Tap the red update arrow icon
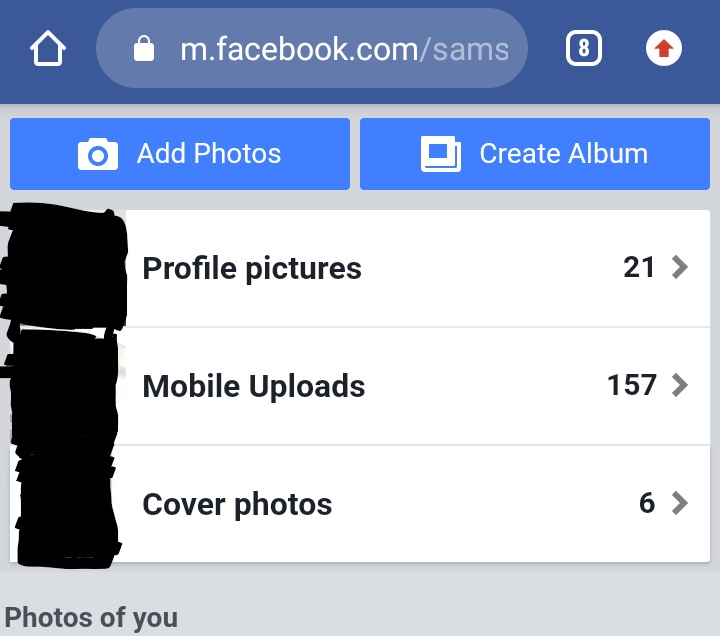The image size is (720, 636). coord(664,49)
